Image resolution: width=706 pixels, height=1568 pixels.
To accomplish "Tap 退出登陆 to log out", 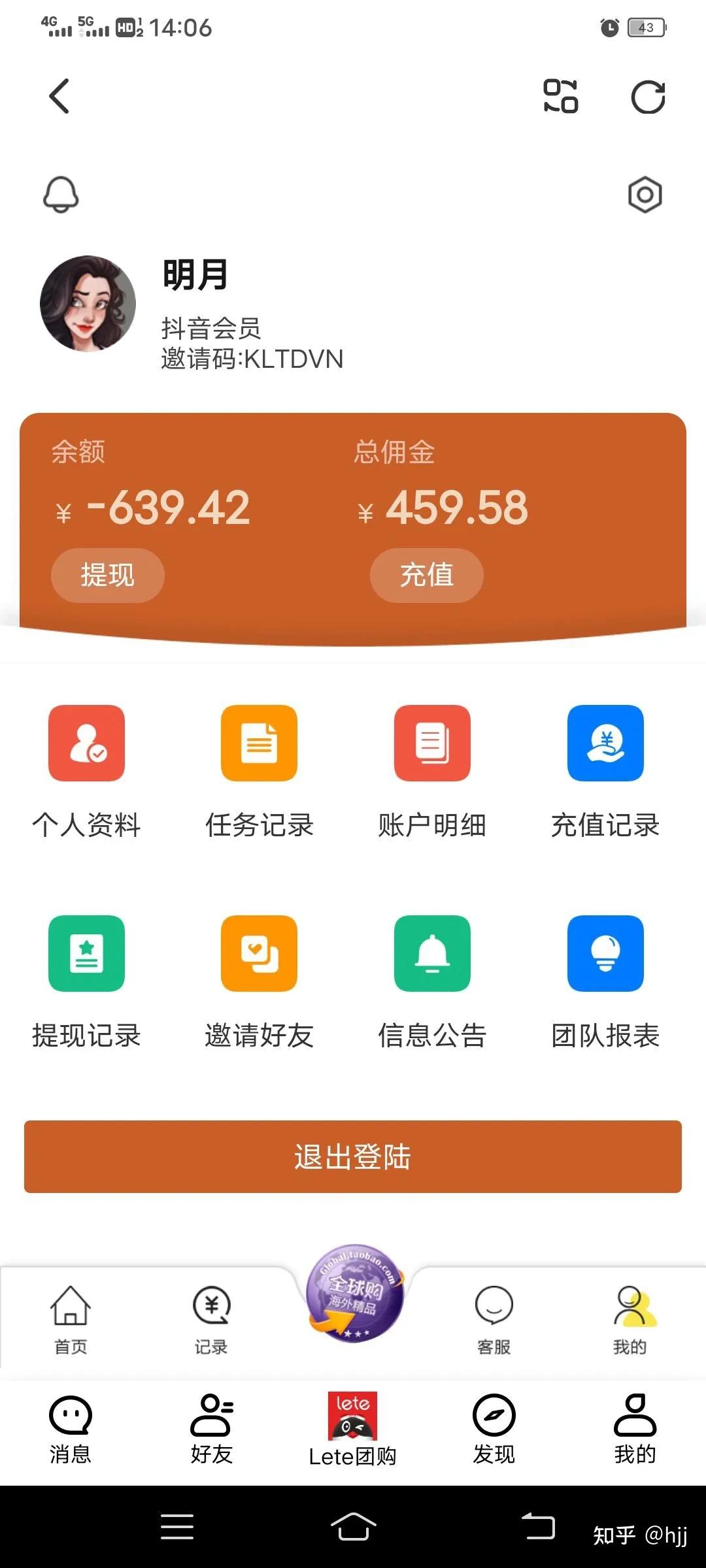I will point(353,1155).
